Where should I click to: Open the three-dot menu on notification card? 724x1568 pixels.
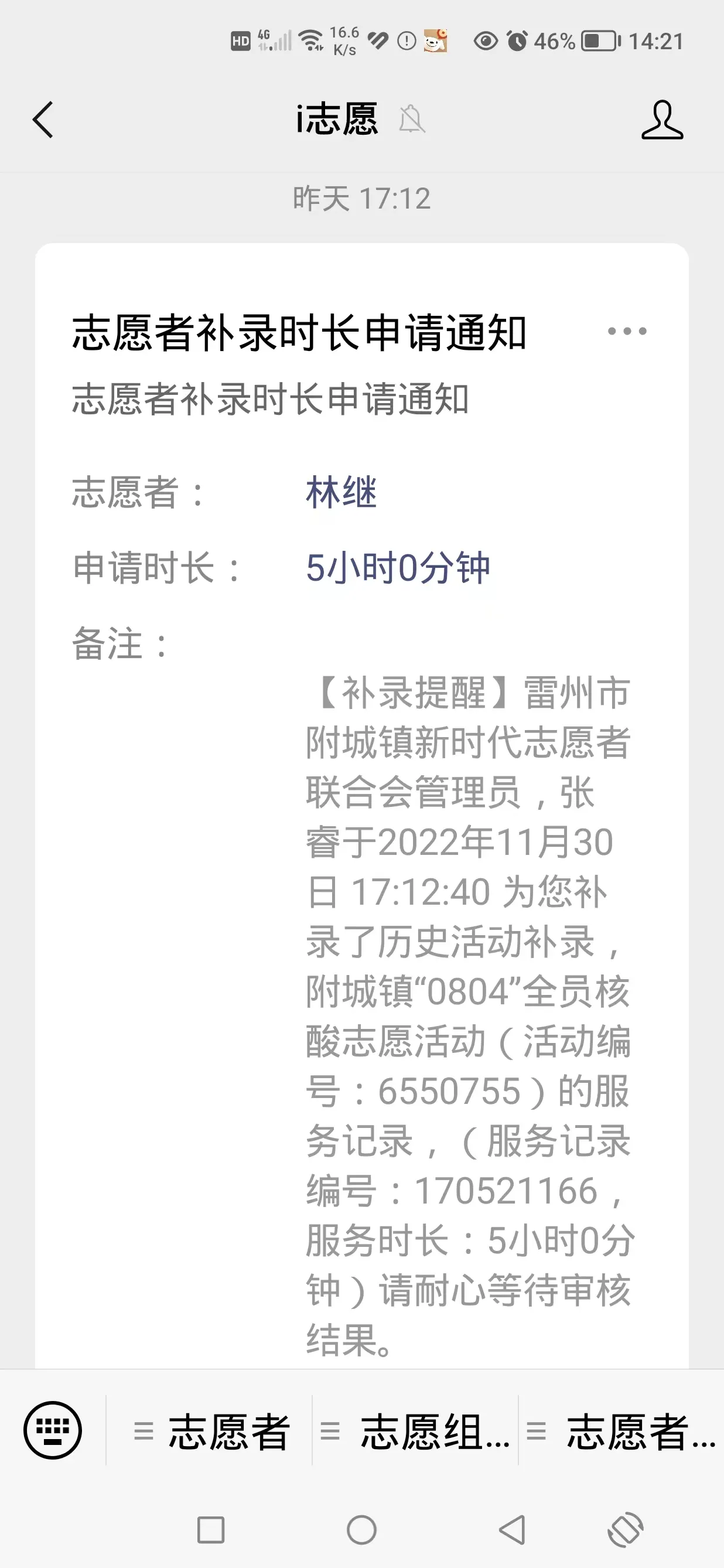(627, 331)
